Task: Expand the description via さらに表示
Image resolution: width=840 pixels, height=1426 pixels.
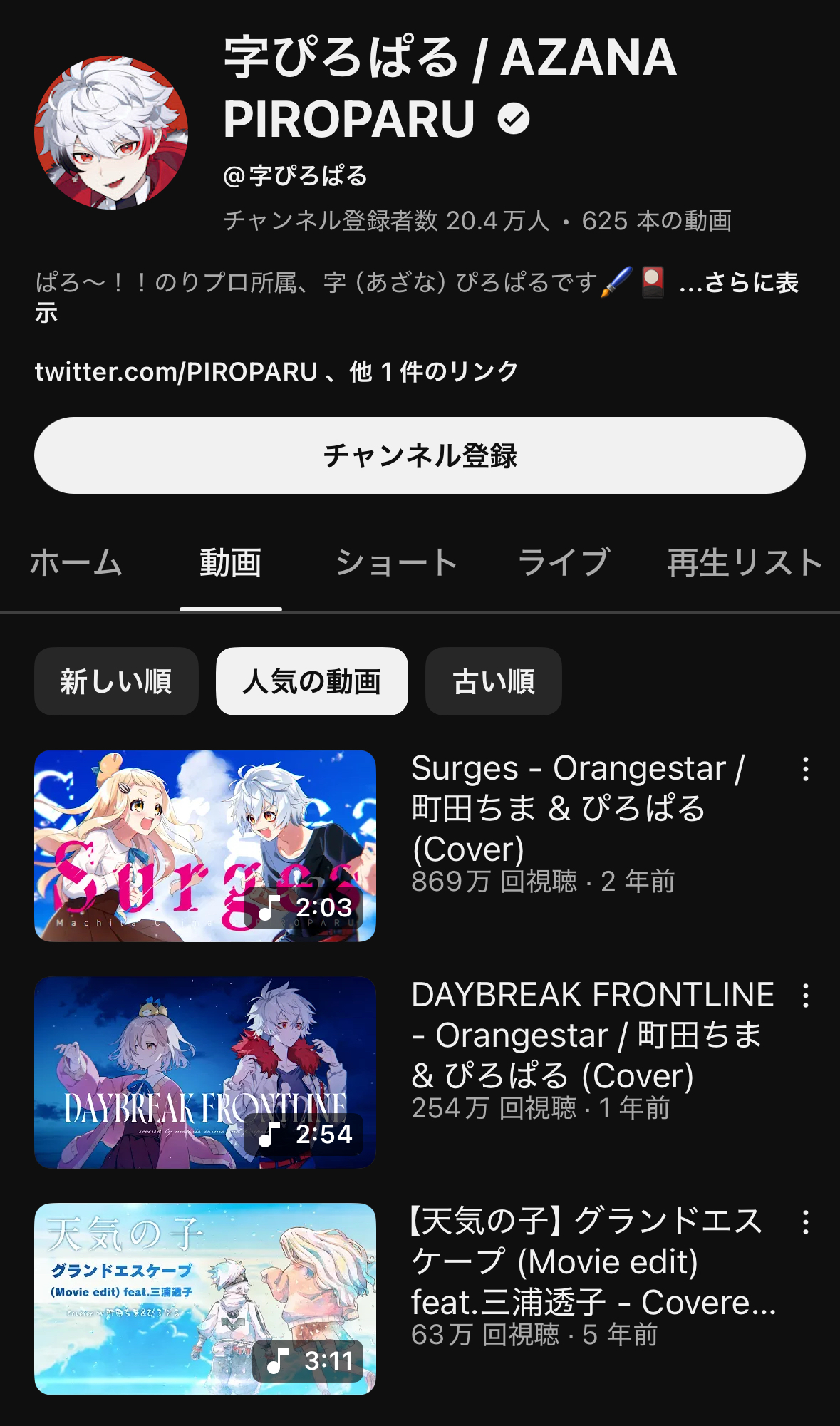Action: point(739,283)
